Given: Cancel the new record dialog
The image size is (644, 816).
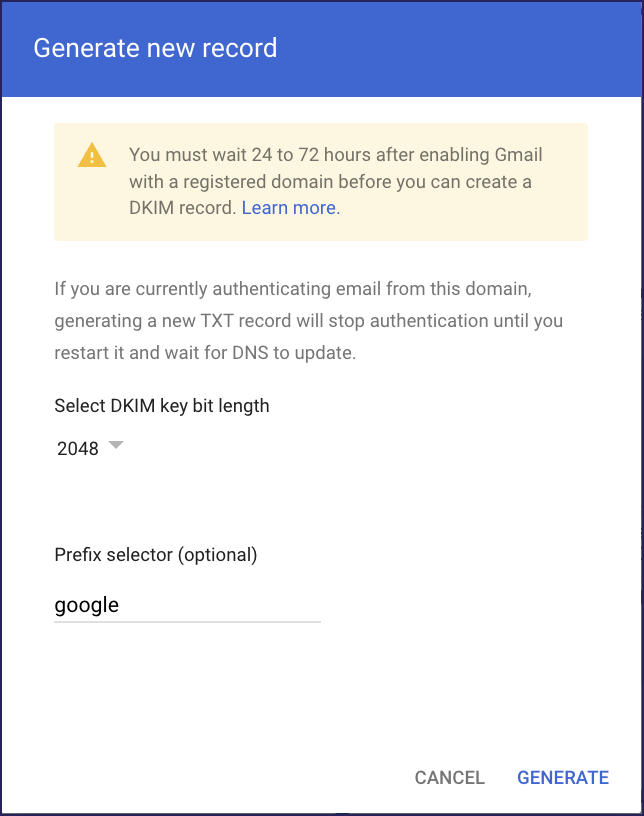Looking at the screenshot, I should [x=449, y=777].
